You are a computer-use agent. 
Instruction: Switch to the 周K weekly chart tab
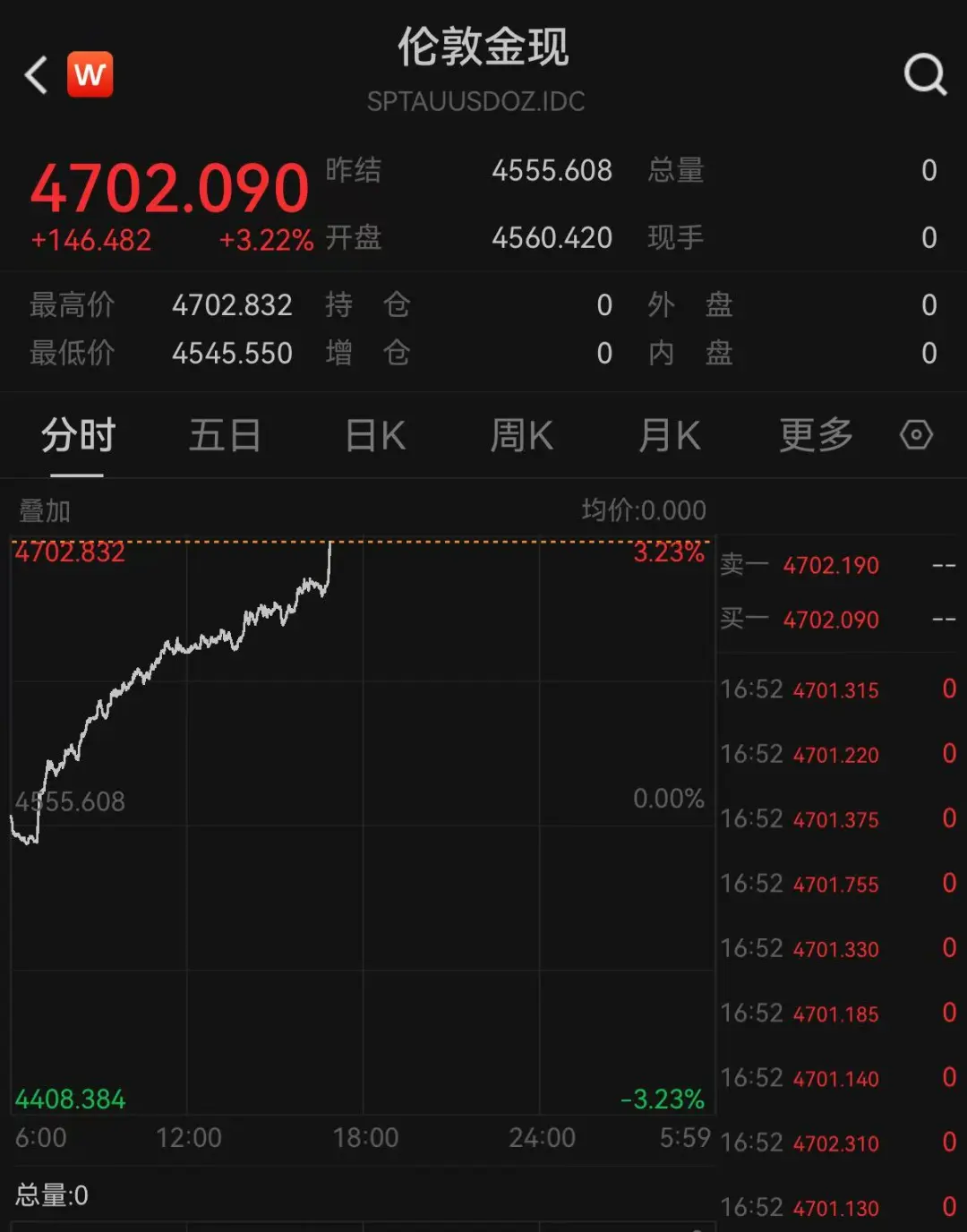[522, 436]
